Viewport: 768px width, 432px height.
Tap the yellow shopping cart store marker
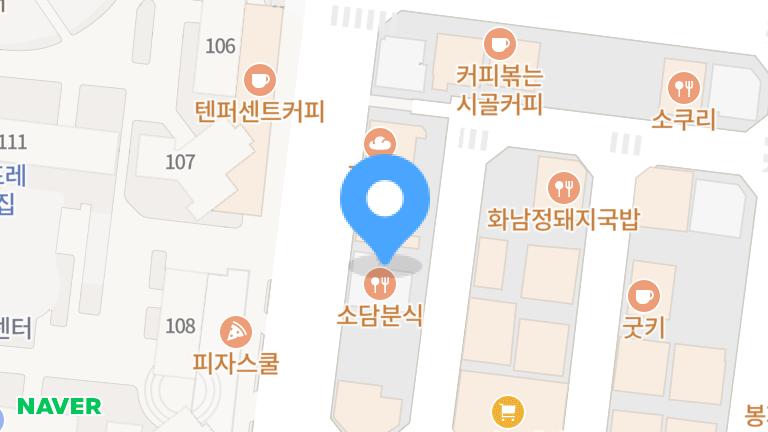508,411
